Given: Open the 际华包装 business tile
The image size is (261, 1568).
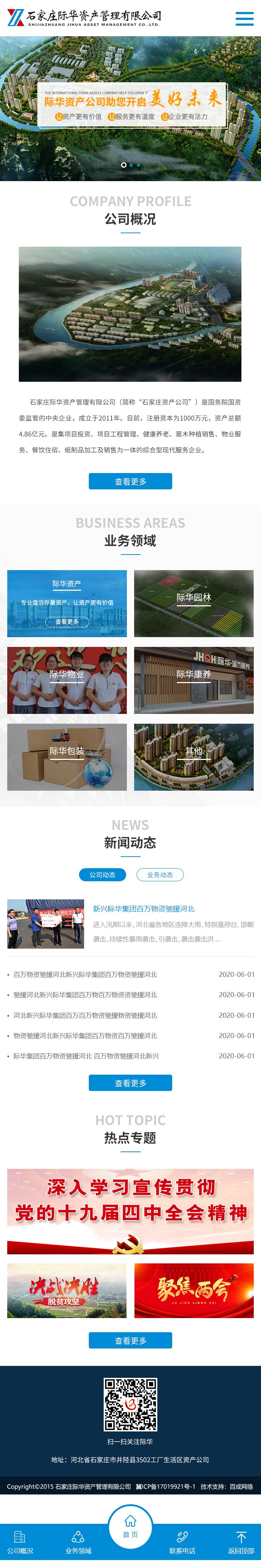Looking at the screenshot, I should (67, 756).
